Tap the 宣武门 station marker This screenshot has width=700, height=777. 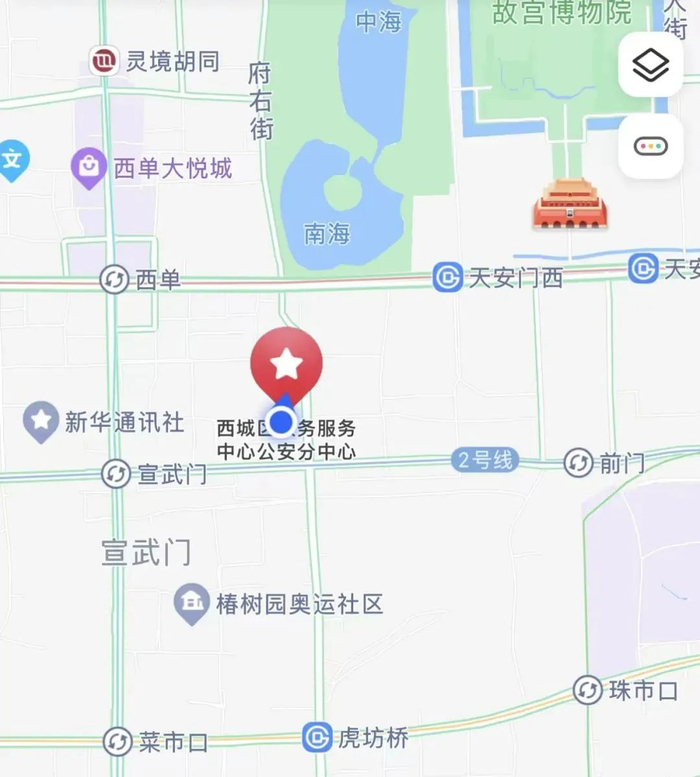[116, 473]
